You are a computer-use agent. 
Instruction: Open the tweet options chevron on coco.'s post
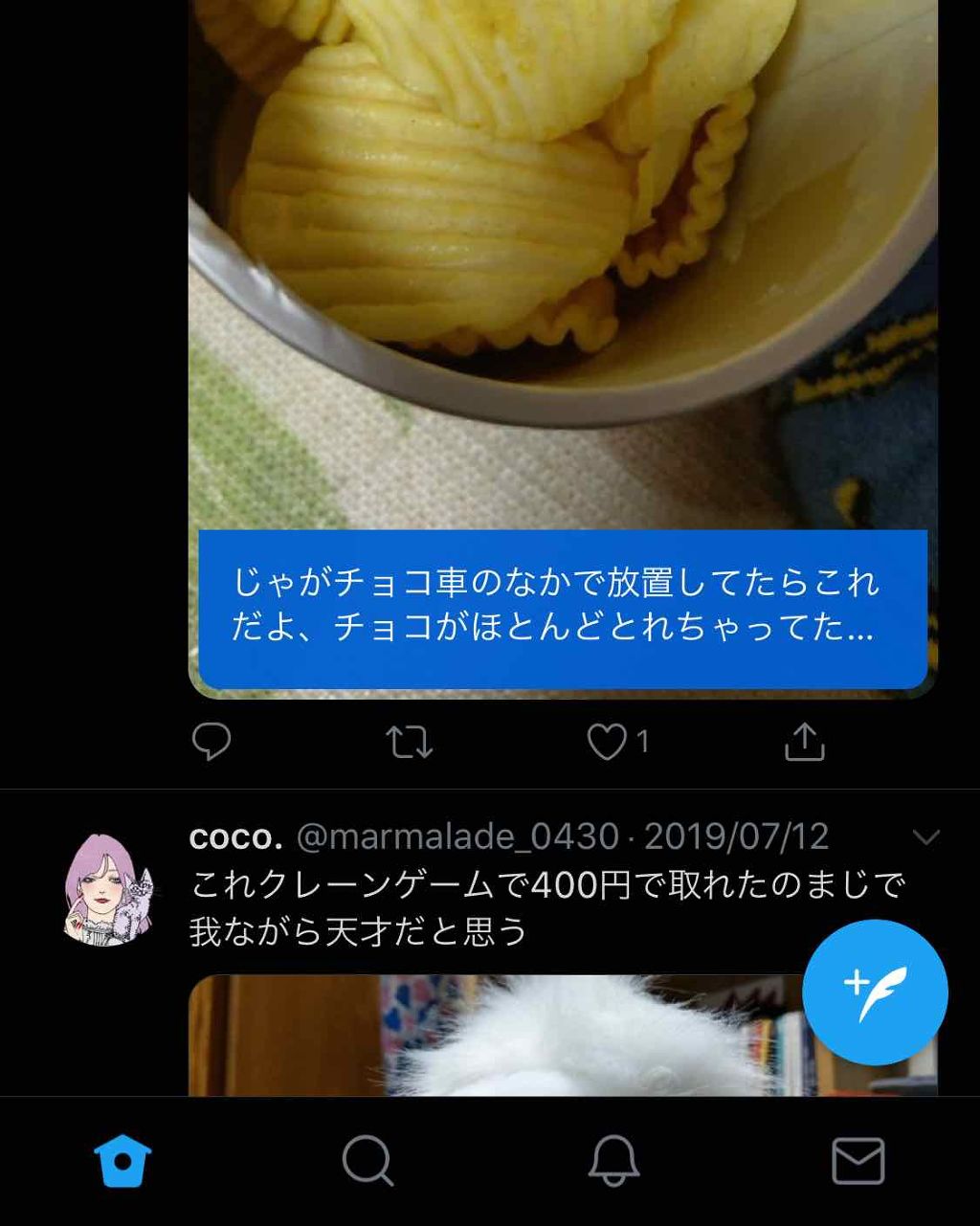(925, 838)
